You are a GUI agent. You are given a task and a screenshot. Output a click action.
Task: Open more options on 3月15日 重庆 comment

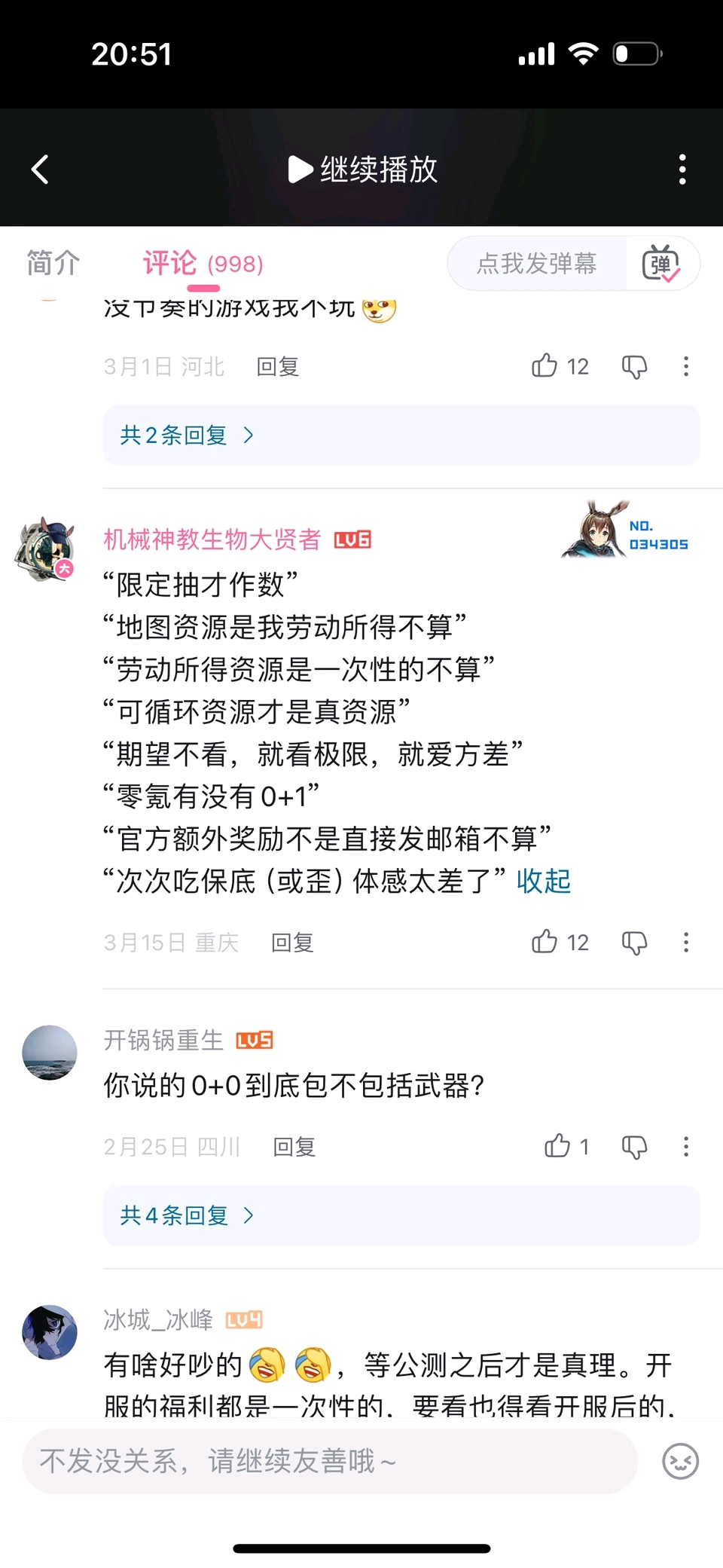pyautogui.click(x=686, y=943)
